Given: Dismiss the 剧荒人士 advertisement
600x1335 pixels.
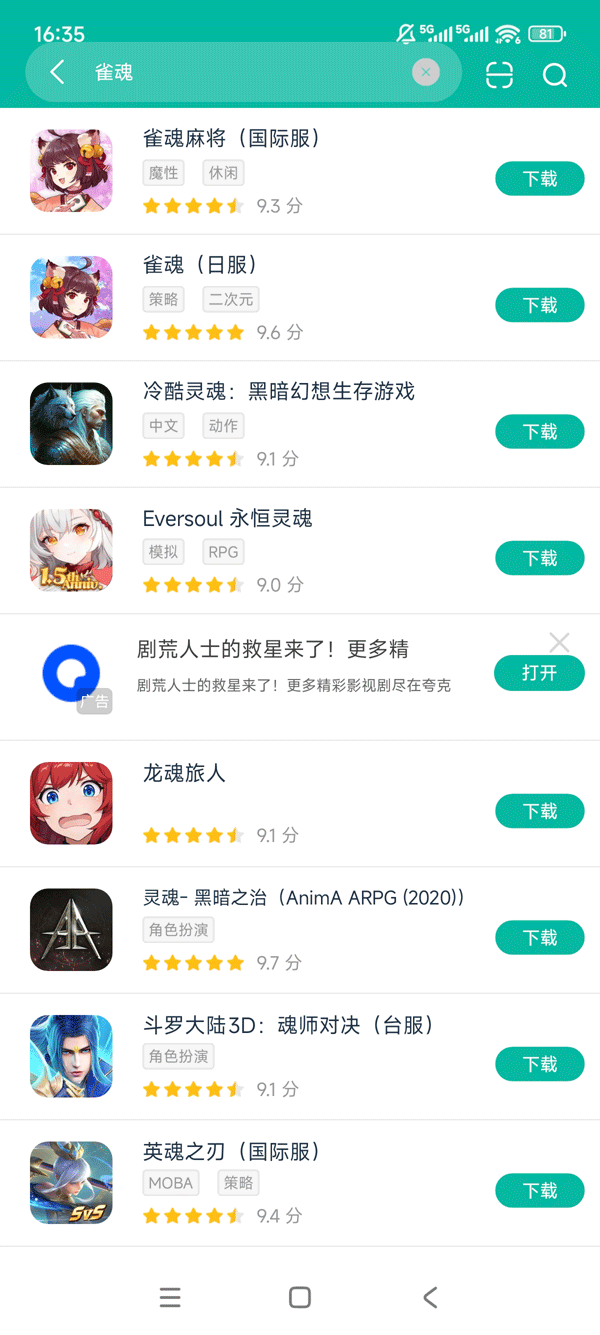Looking at the screenshot, I should click(x=559, y=643).
